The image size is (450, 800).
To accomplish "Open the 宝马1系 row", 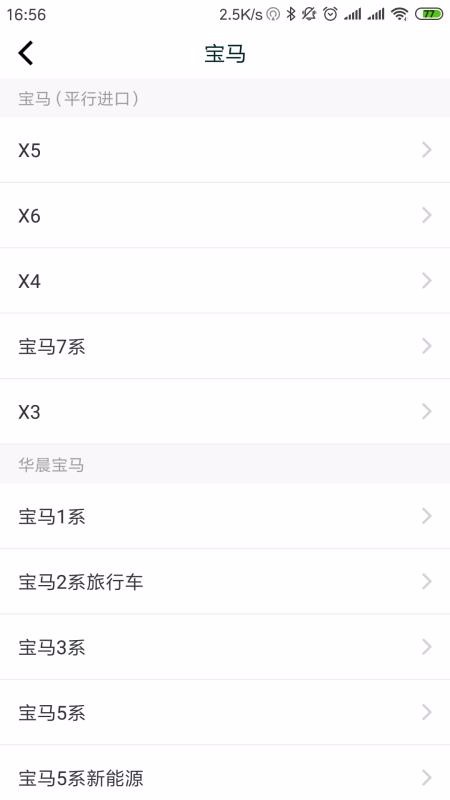I will tap(225, 516).
